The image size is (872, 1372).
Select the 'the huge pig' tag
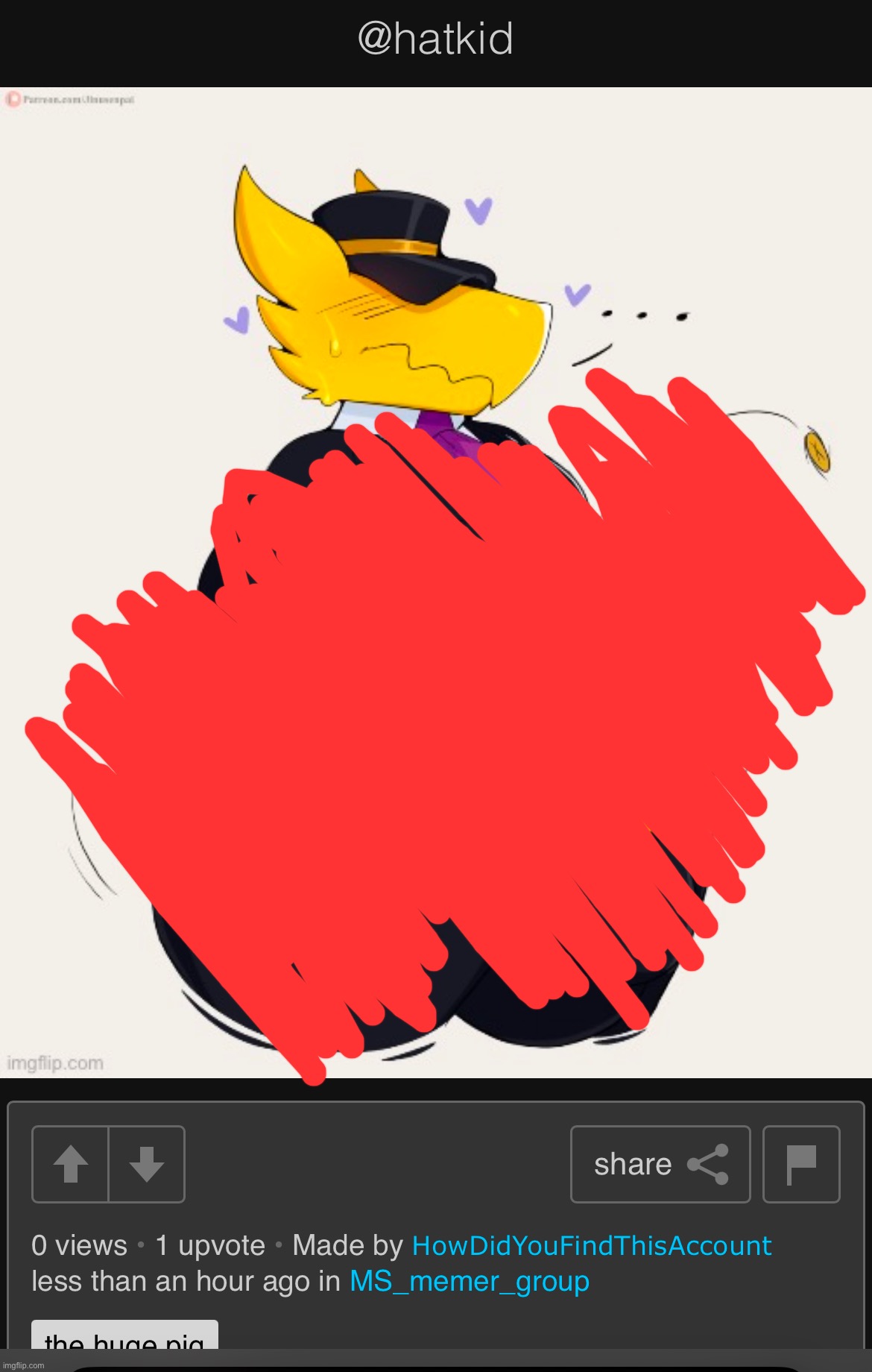[124, 1337]
